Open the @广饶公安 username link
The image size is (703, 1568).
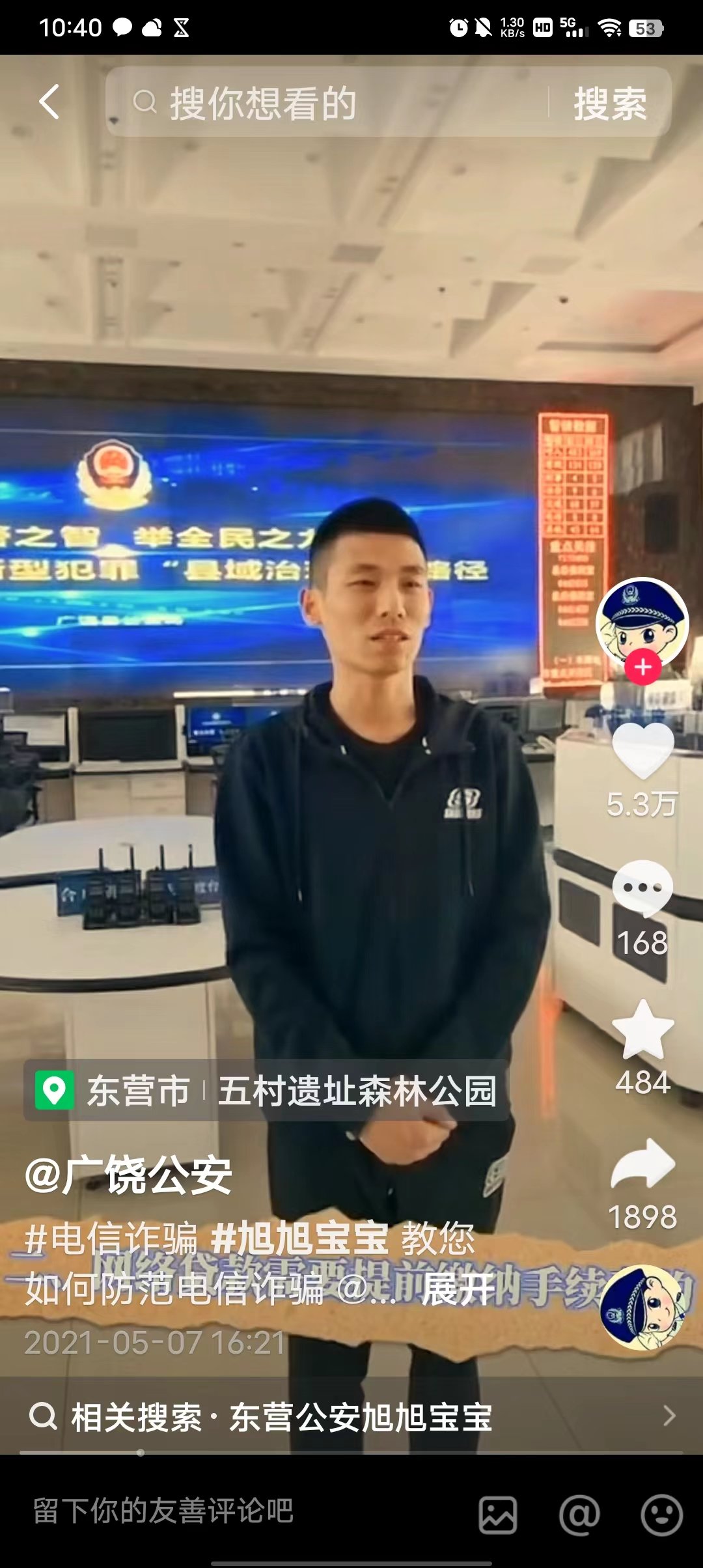pos(128,1176)
